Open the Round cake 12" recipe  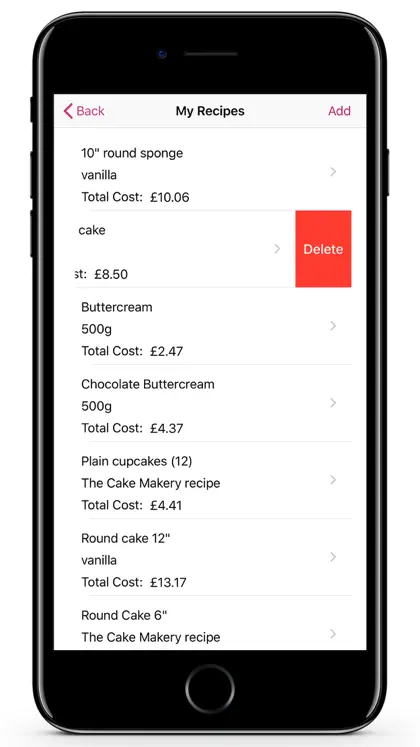(210, 558)
